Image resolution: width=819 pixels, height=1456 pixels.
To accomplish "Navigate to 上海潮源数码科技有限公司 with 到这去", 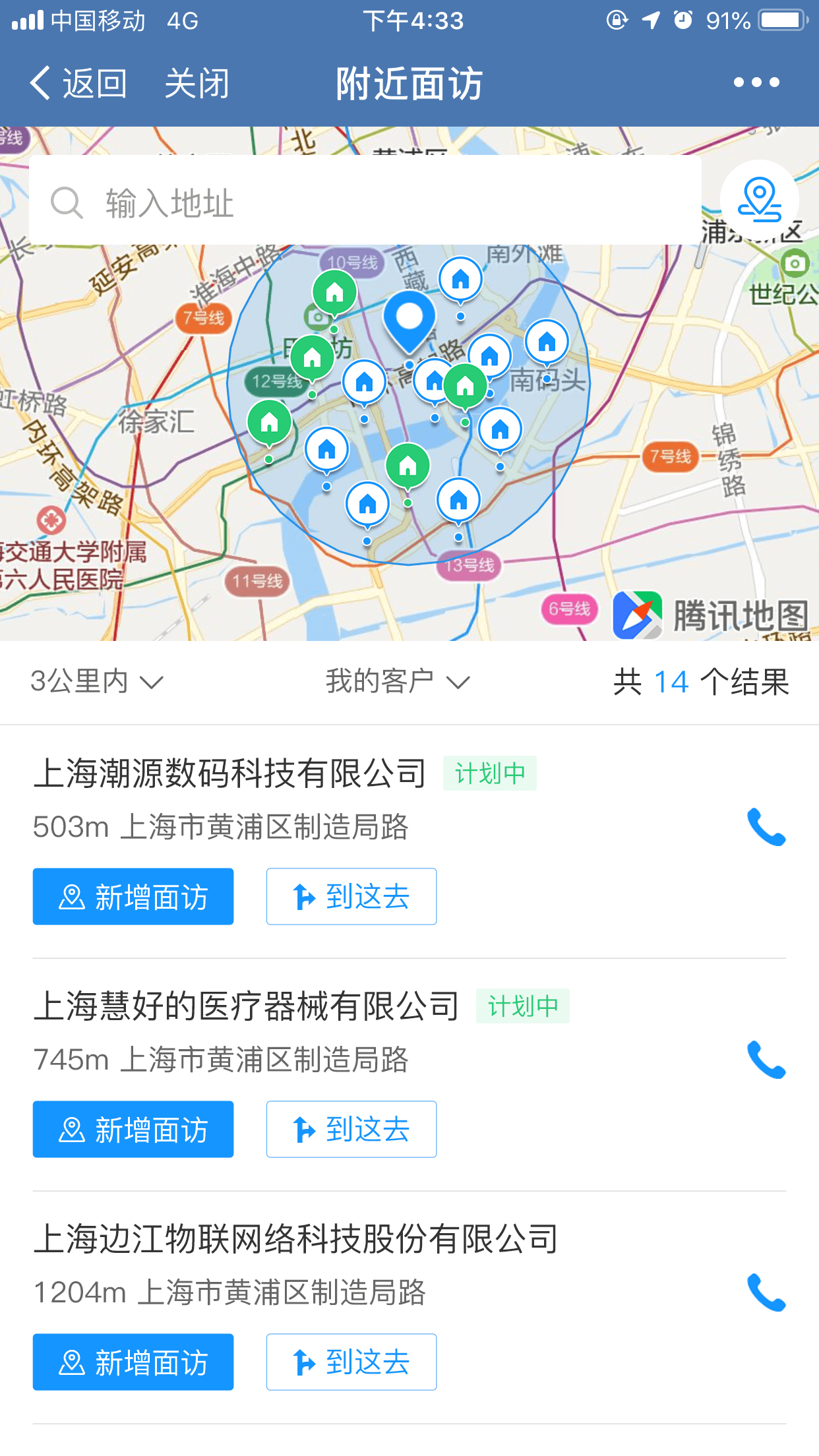I will [351, 897].
